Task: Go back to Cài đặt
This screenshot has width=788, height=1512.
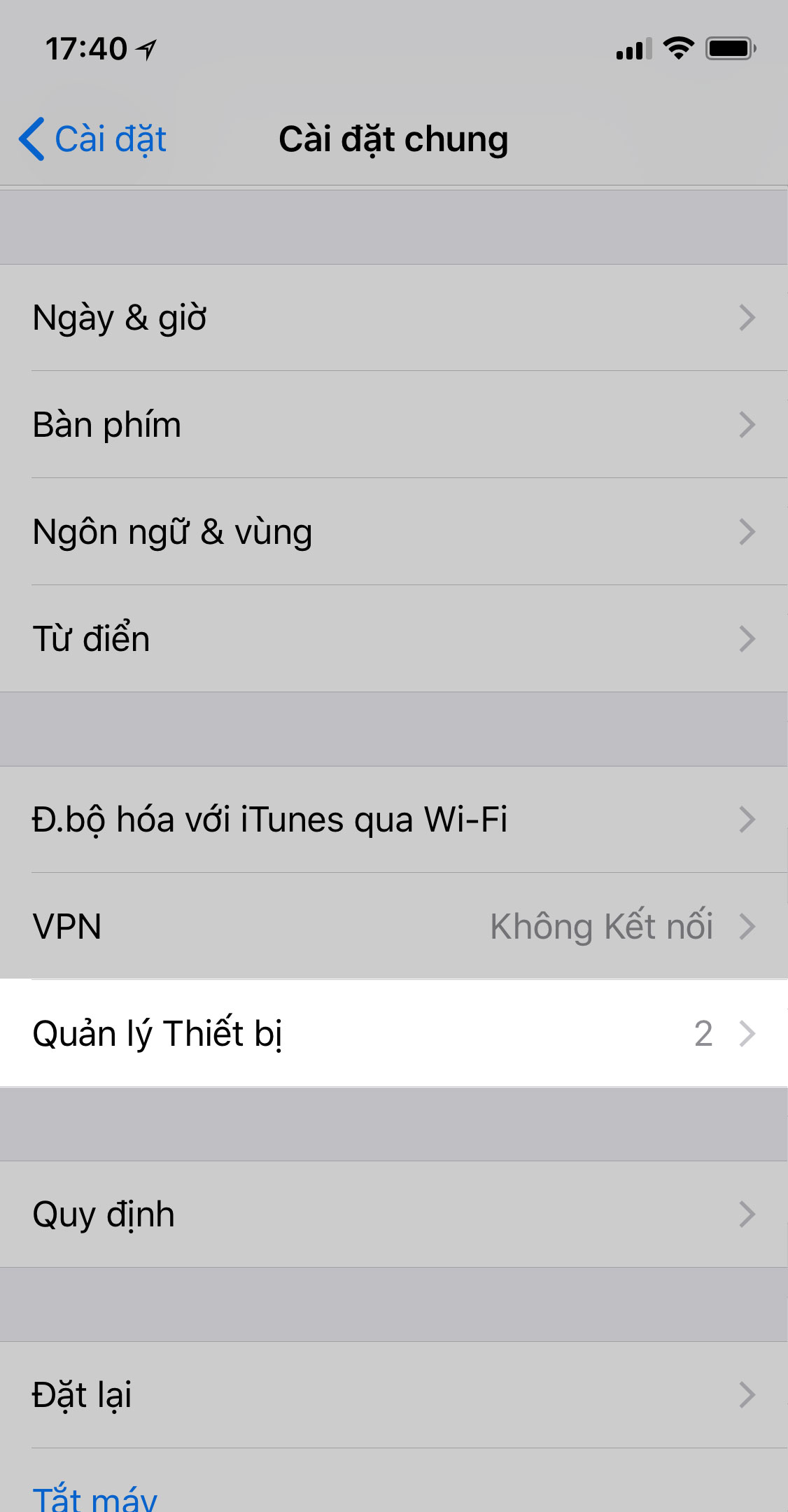Action: 92,139
